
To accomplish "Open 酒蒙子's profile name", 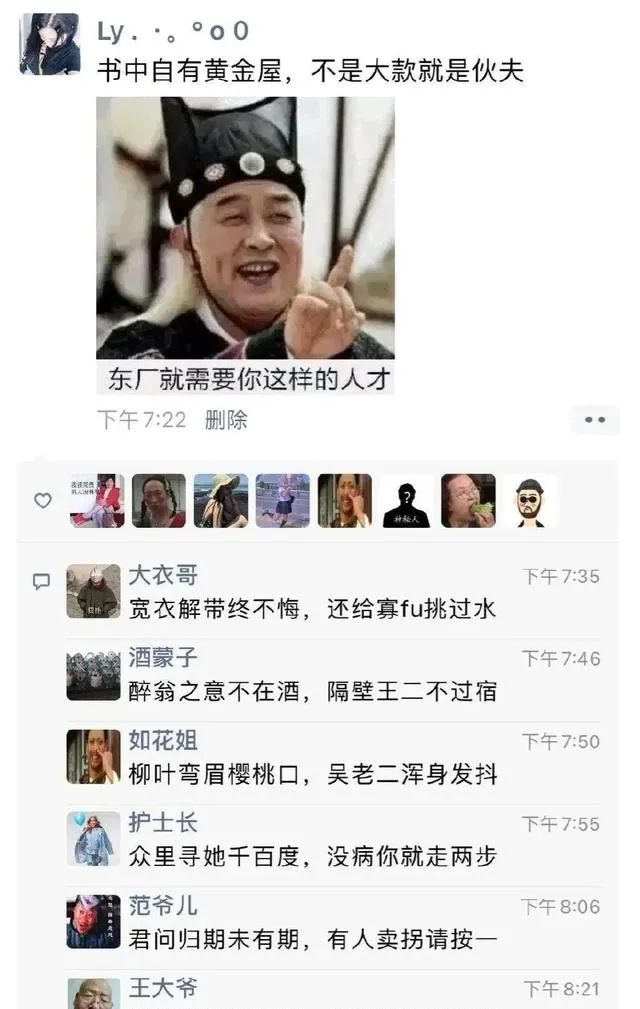I will click(x=163, y=658).
